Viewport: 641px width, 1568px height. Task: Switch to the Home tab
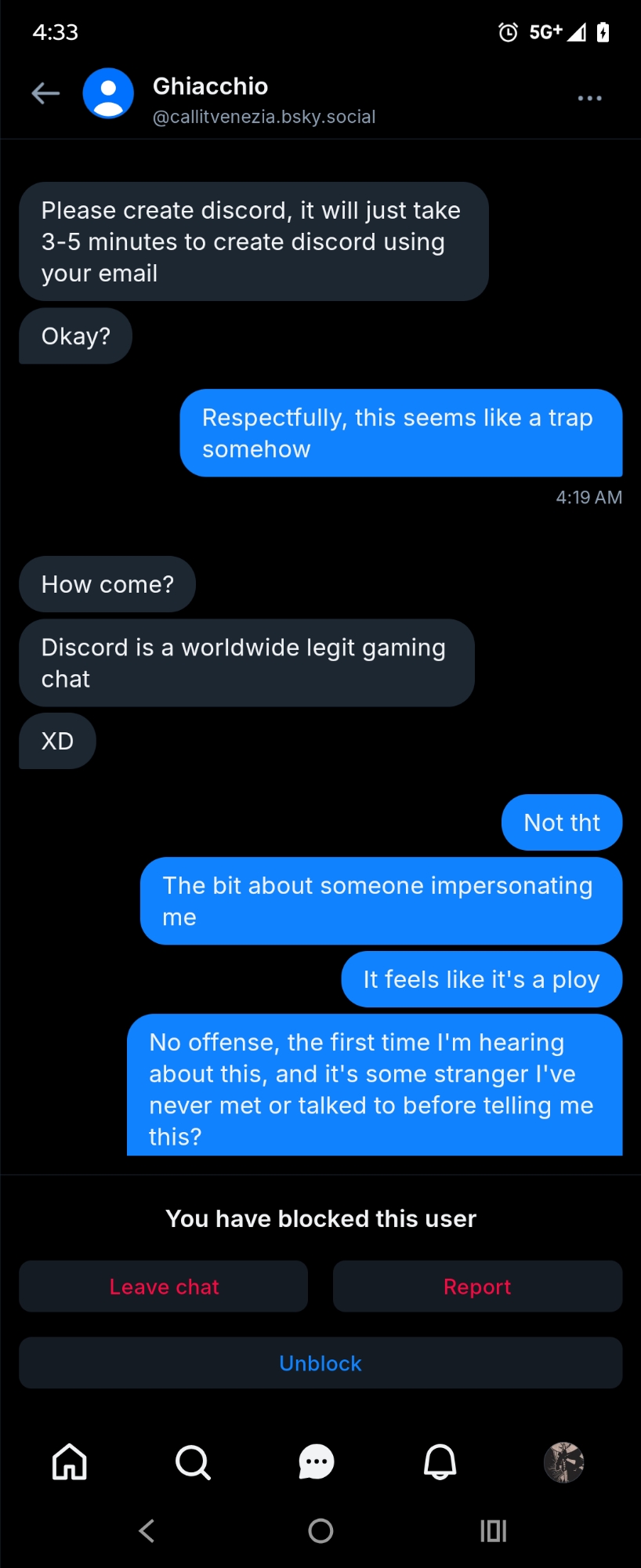click(x=70, y=1462)
